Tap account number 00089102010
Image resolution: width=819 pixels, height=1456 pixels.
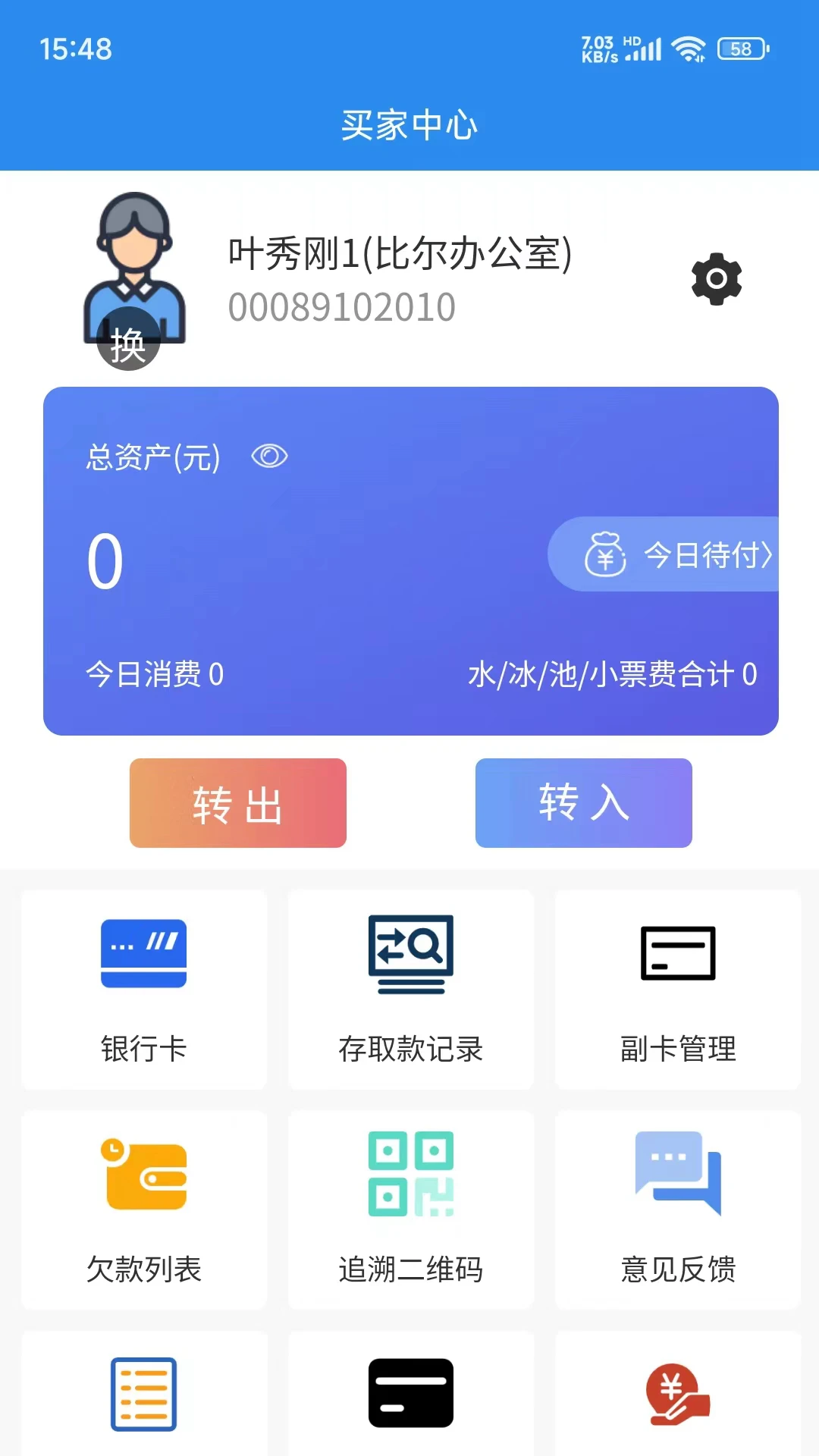(341, 307)
